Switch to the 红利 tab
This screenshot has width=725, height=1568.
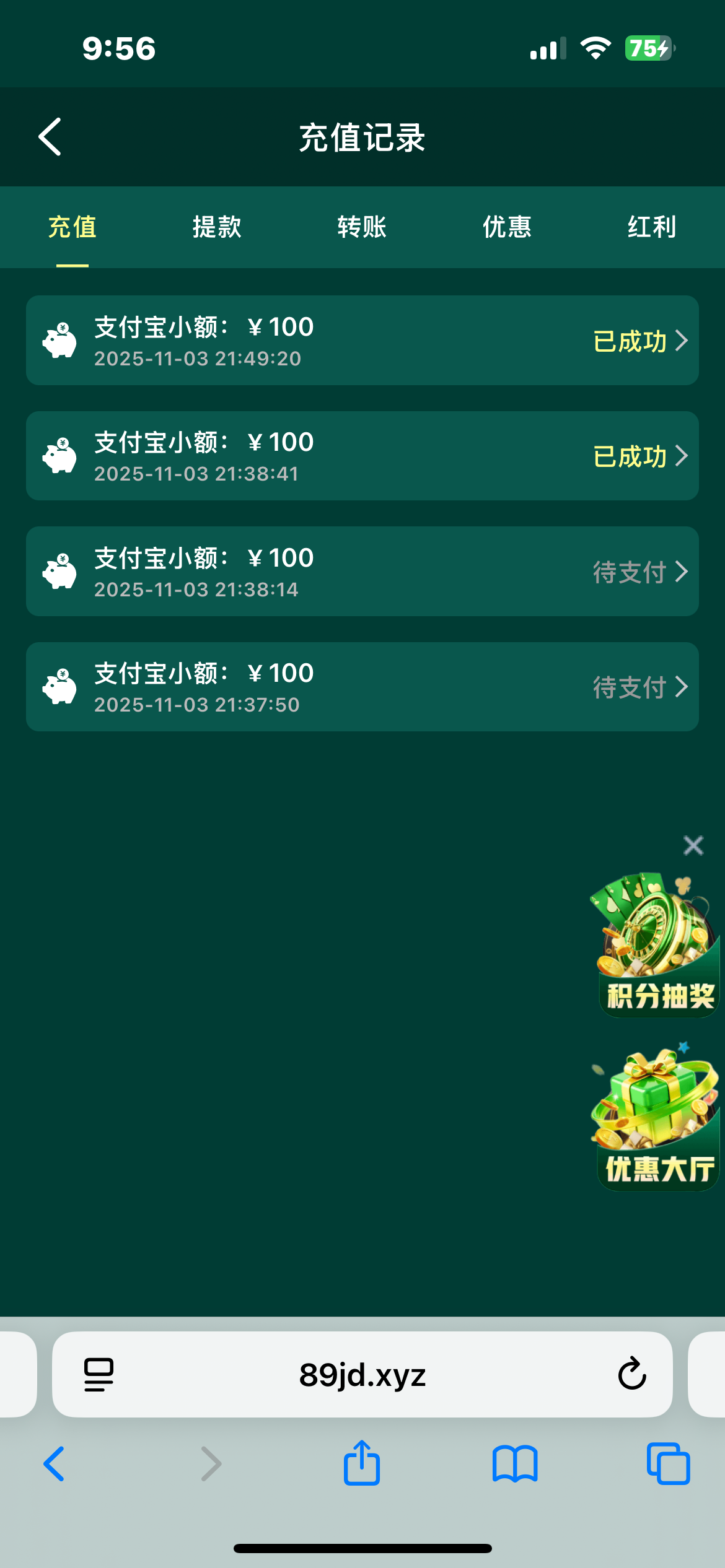click(x=651, y=227)
